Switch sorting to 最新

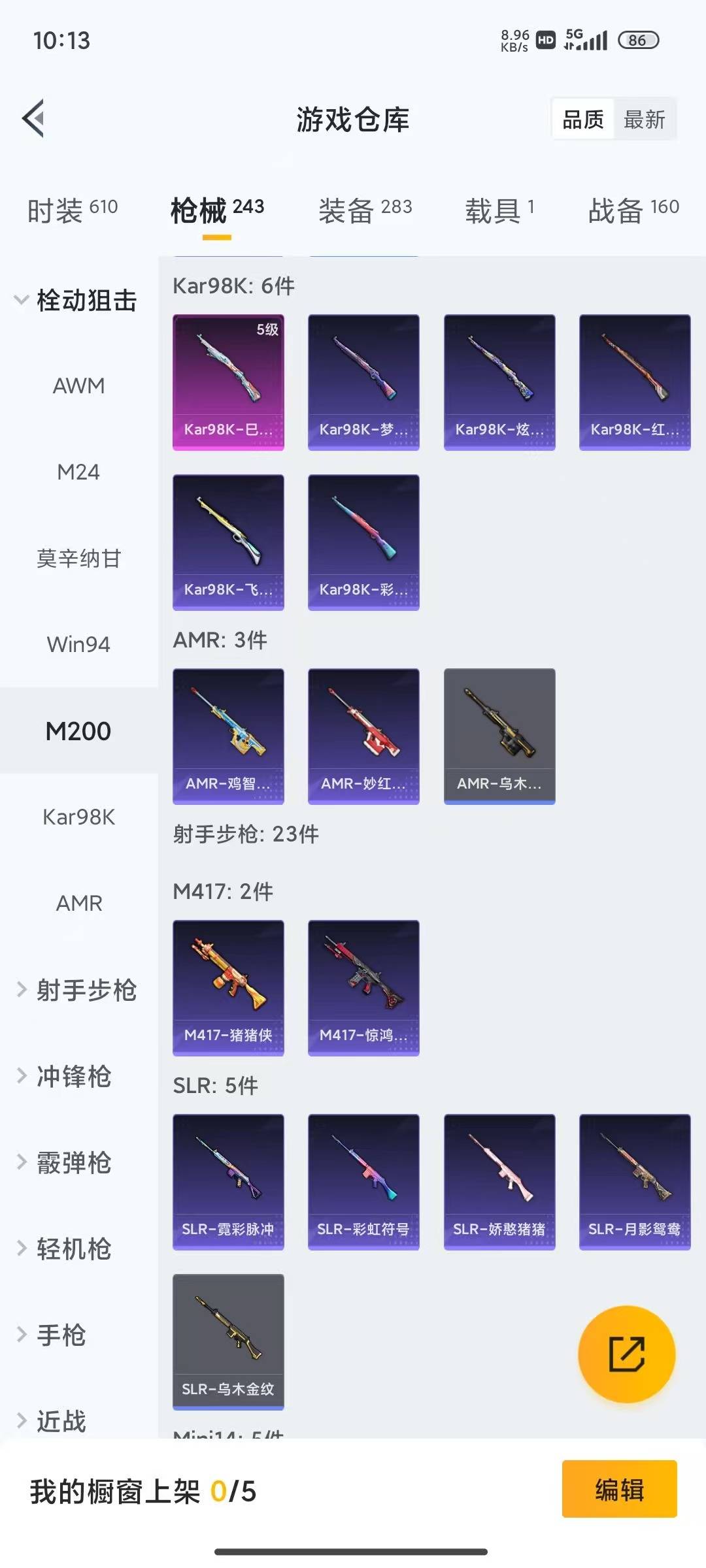point(645,119)
